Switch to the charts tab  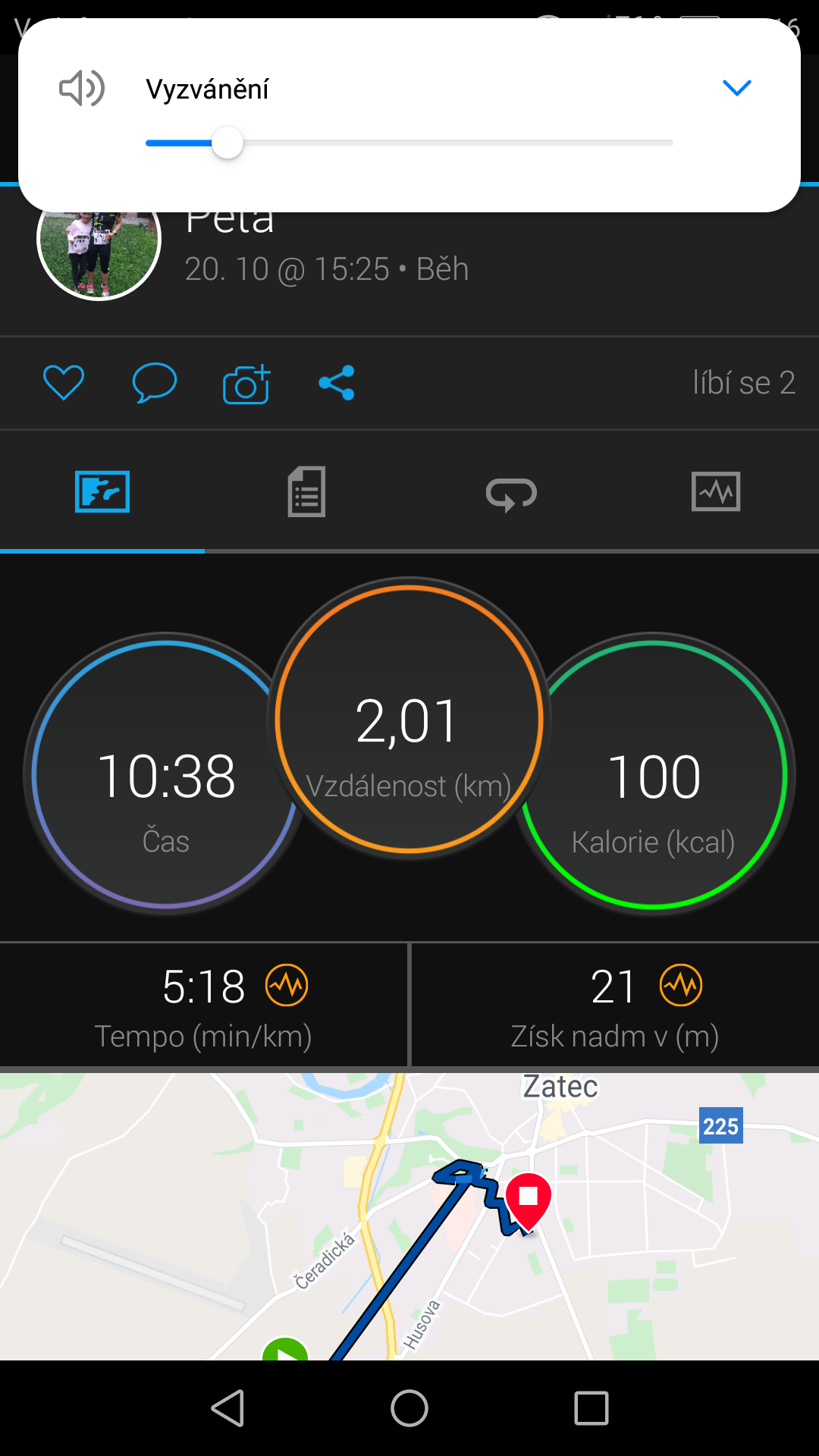click(x=716, y=492)
